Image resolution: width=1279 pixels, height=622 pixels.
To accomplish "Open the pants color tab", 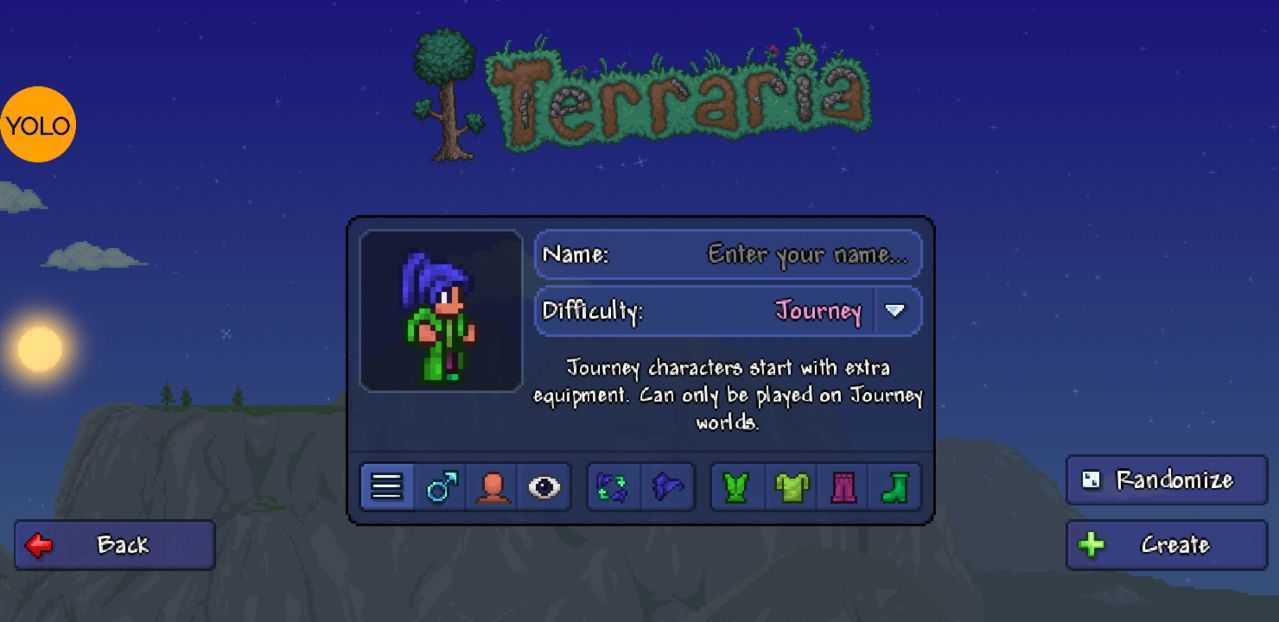I will [x=843, y=487].
